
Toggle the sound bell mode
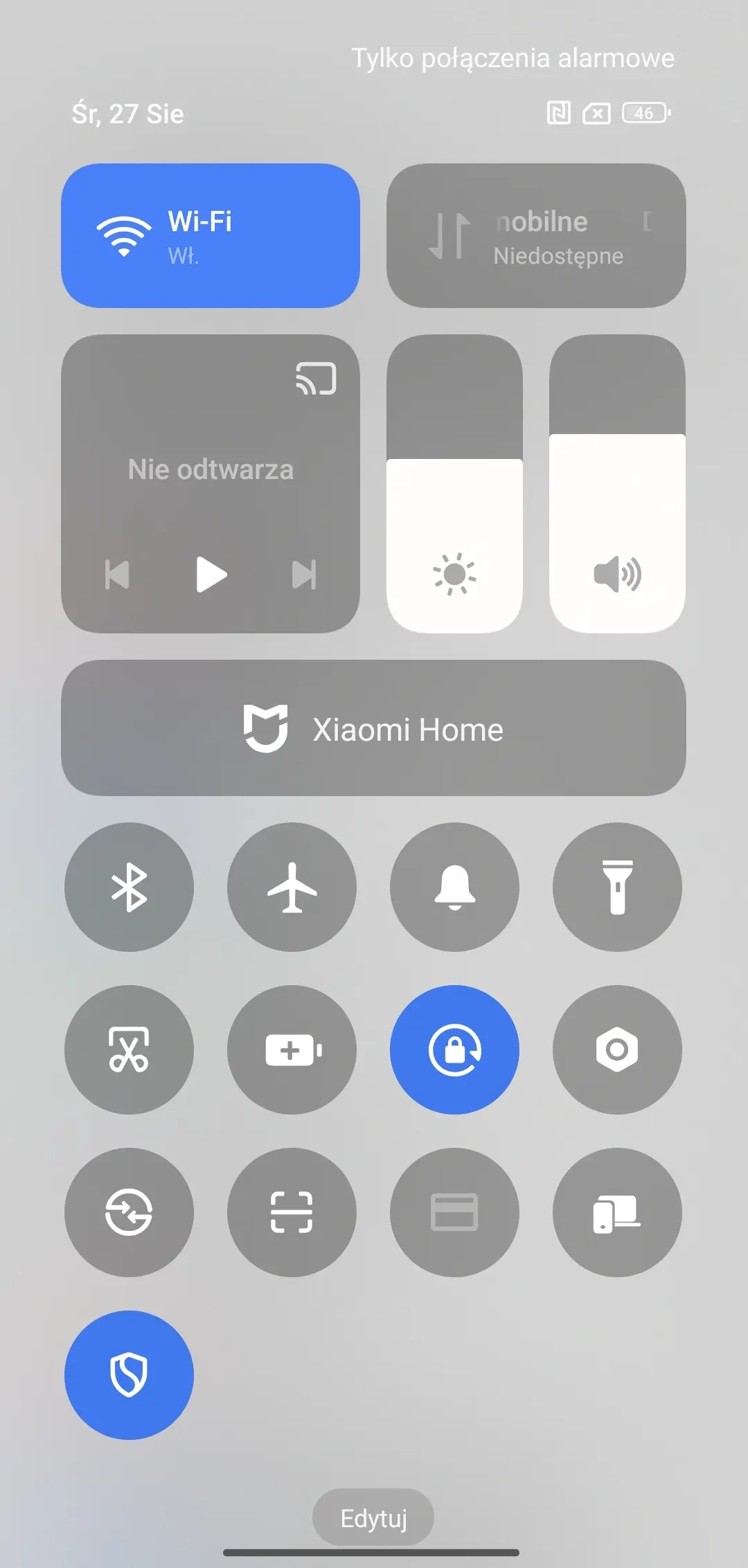(x=454, y=887)
